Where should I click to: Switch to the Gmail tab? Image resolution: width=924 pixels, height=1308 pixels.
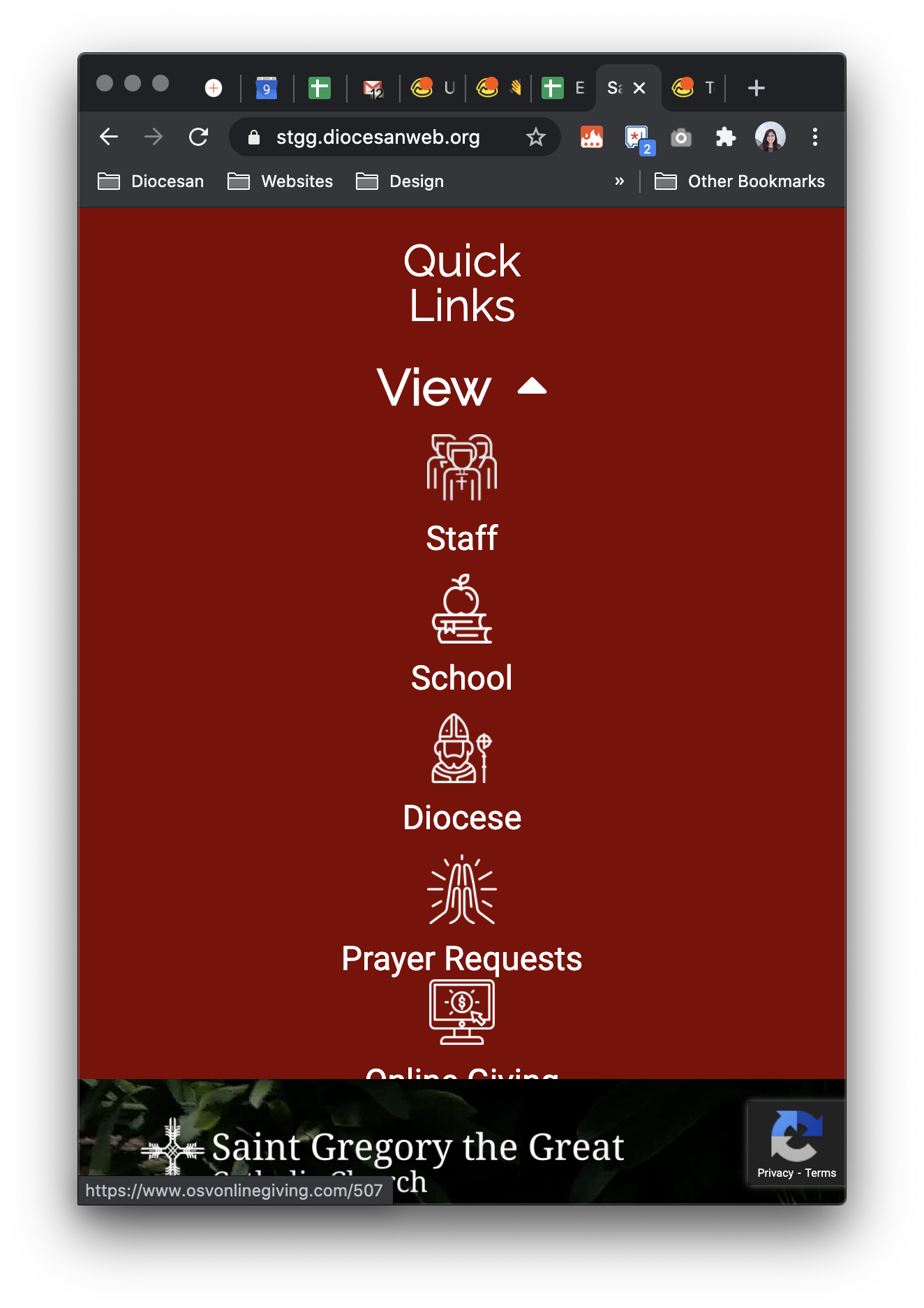coord(373,89)
